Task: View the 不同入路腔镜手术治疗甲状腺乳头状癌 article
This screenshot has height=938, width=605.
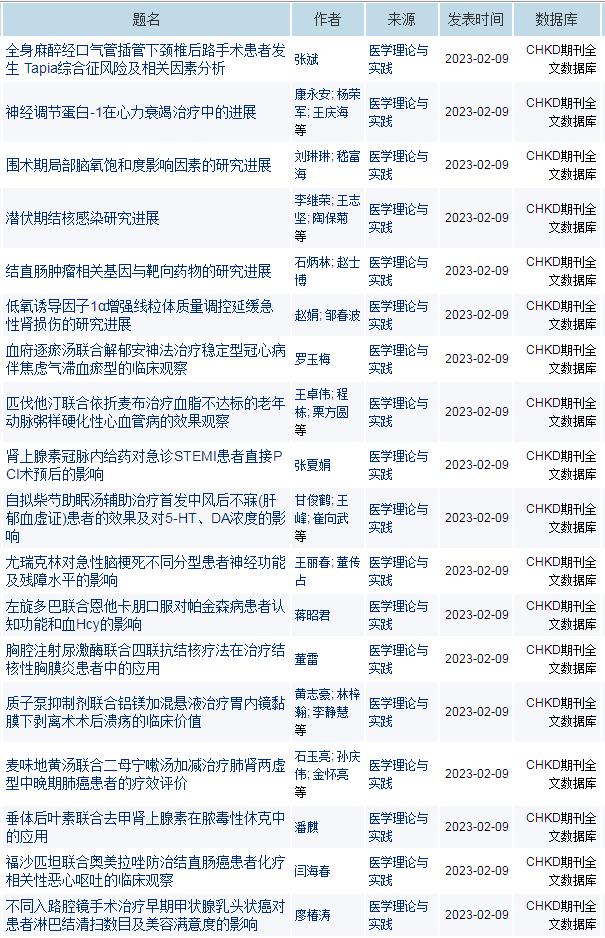Action: pyautogui.click(x=146, y=915)
